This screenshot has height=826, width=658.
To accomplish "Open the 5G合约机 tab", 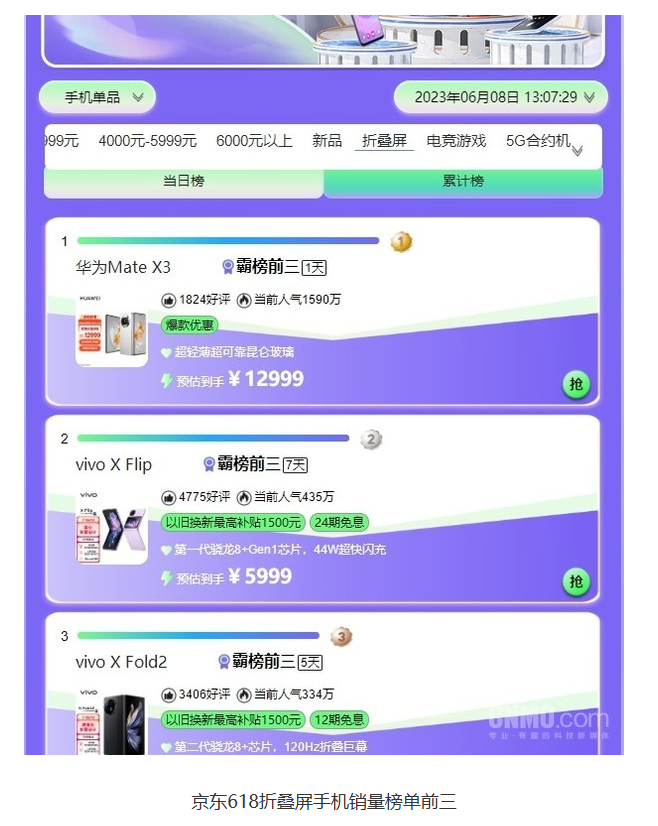I will tap(538, 141).
